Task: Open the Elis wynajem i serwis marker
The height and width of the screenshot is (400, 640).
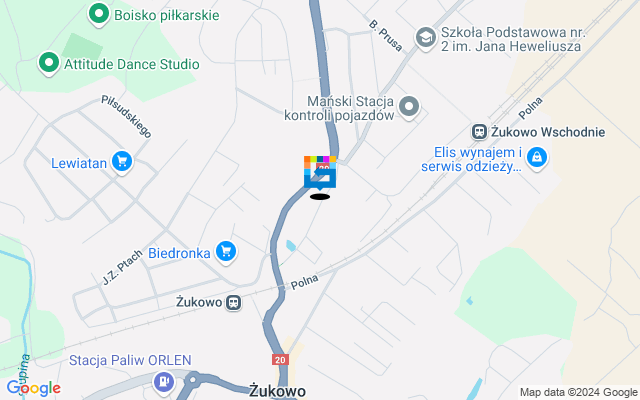Action: click(x=537, y=156)
